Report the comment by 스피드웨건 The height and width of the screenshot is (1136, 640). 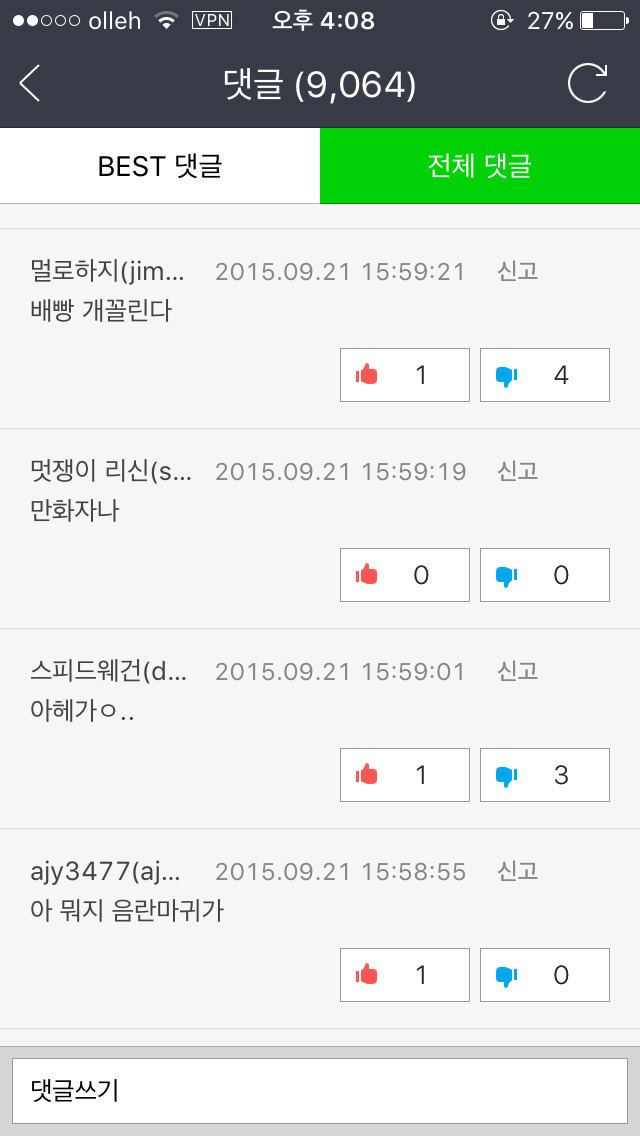pyautogui.click(x=518, y=671)
